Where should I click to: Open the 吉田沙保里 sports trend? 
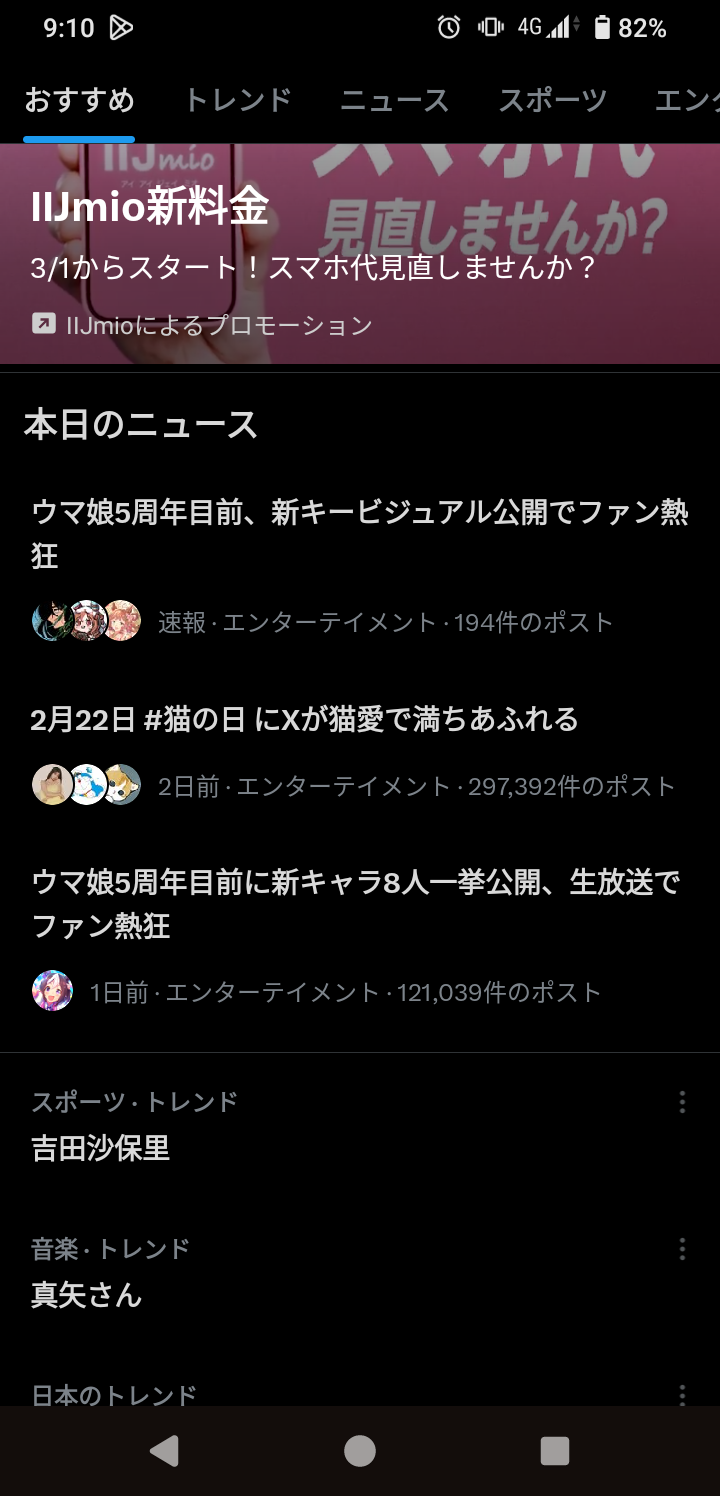click(101, 1147)
